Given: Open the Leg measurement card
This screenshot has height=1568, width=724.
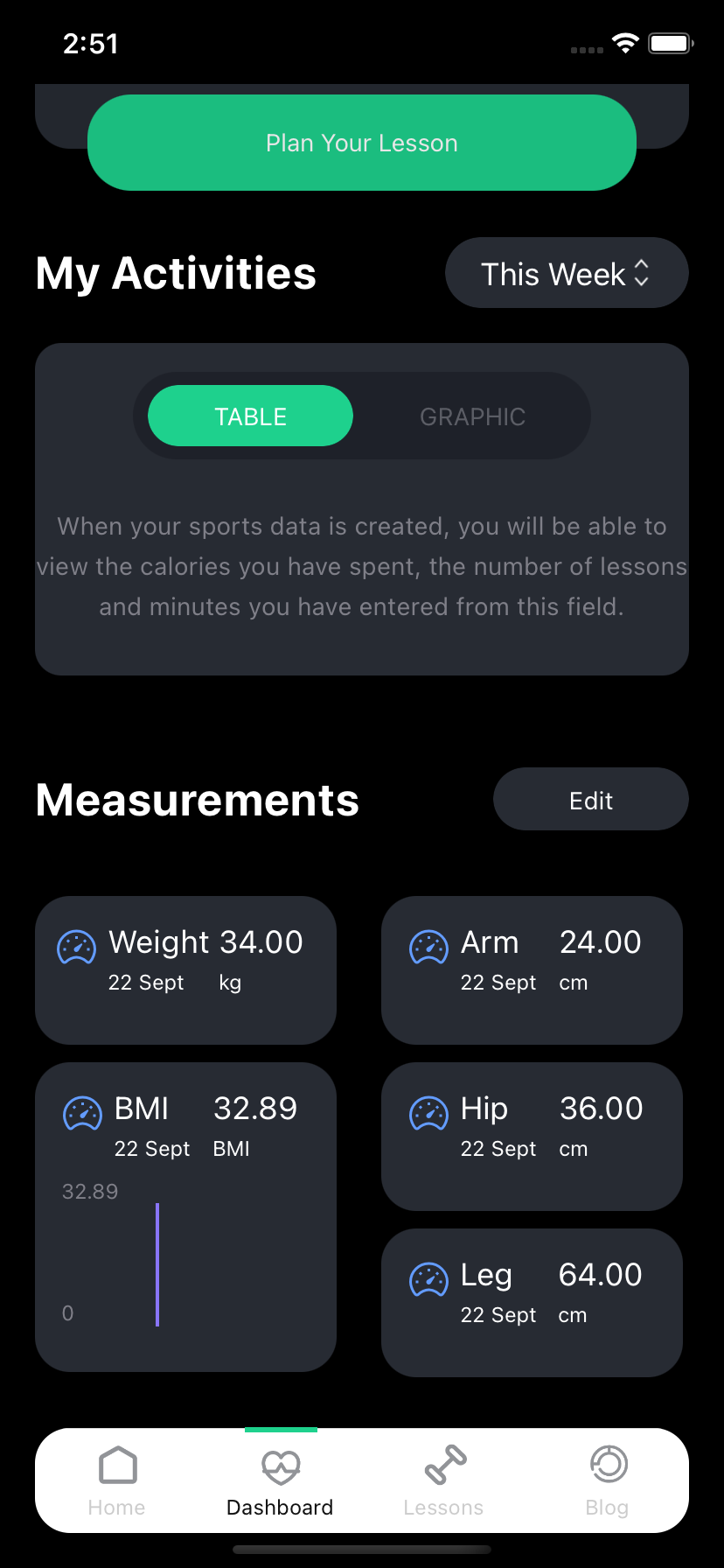Looking at the screenshot, I should (532, 1303).
